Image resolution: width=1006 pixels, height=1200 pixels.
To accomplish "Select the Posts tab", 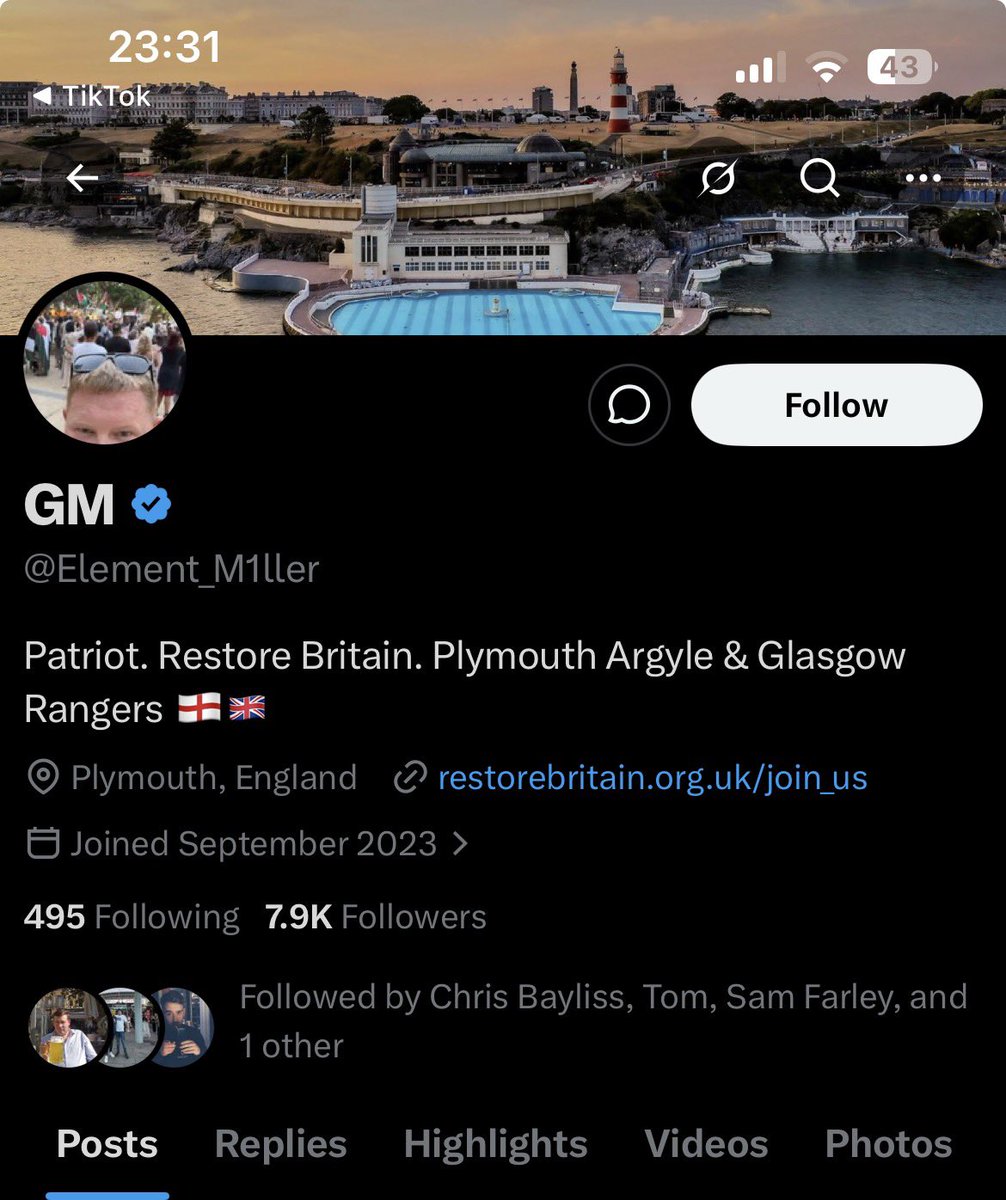I will 107,1145.
